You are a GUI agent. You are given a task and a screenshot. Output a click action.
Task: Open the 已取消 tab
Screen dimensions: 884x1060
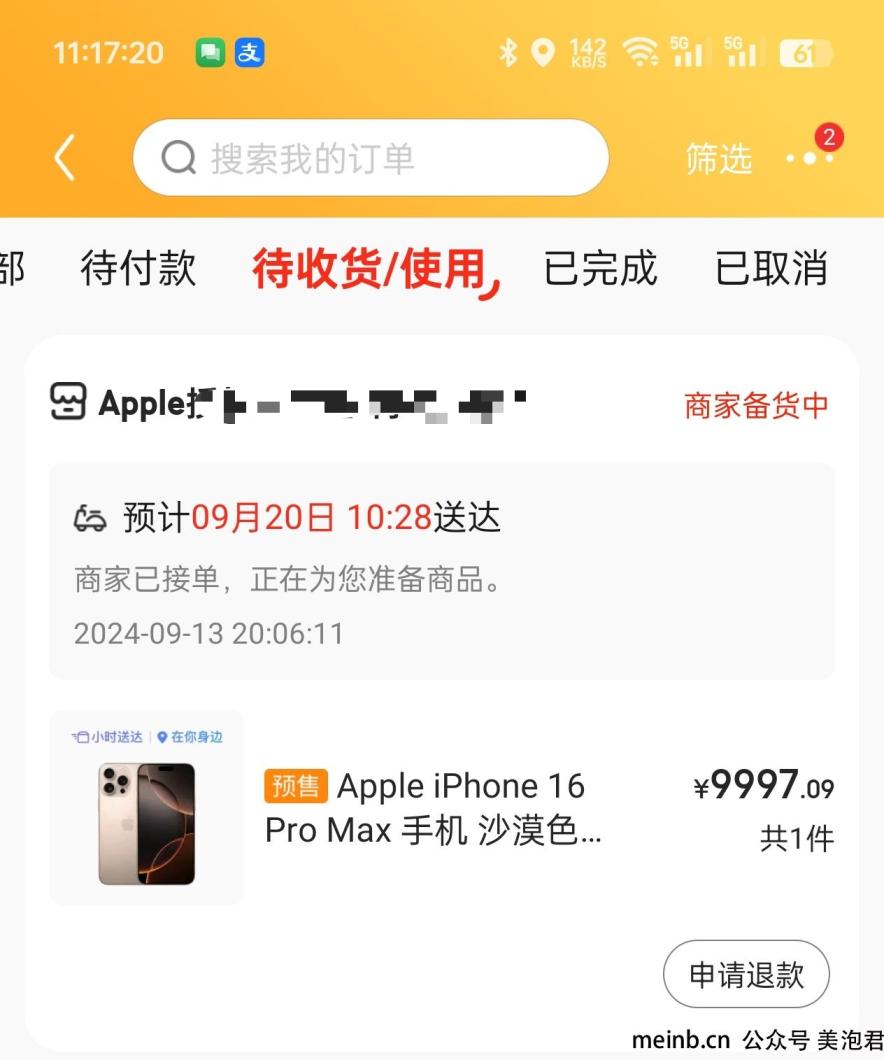click(771, 268)
